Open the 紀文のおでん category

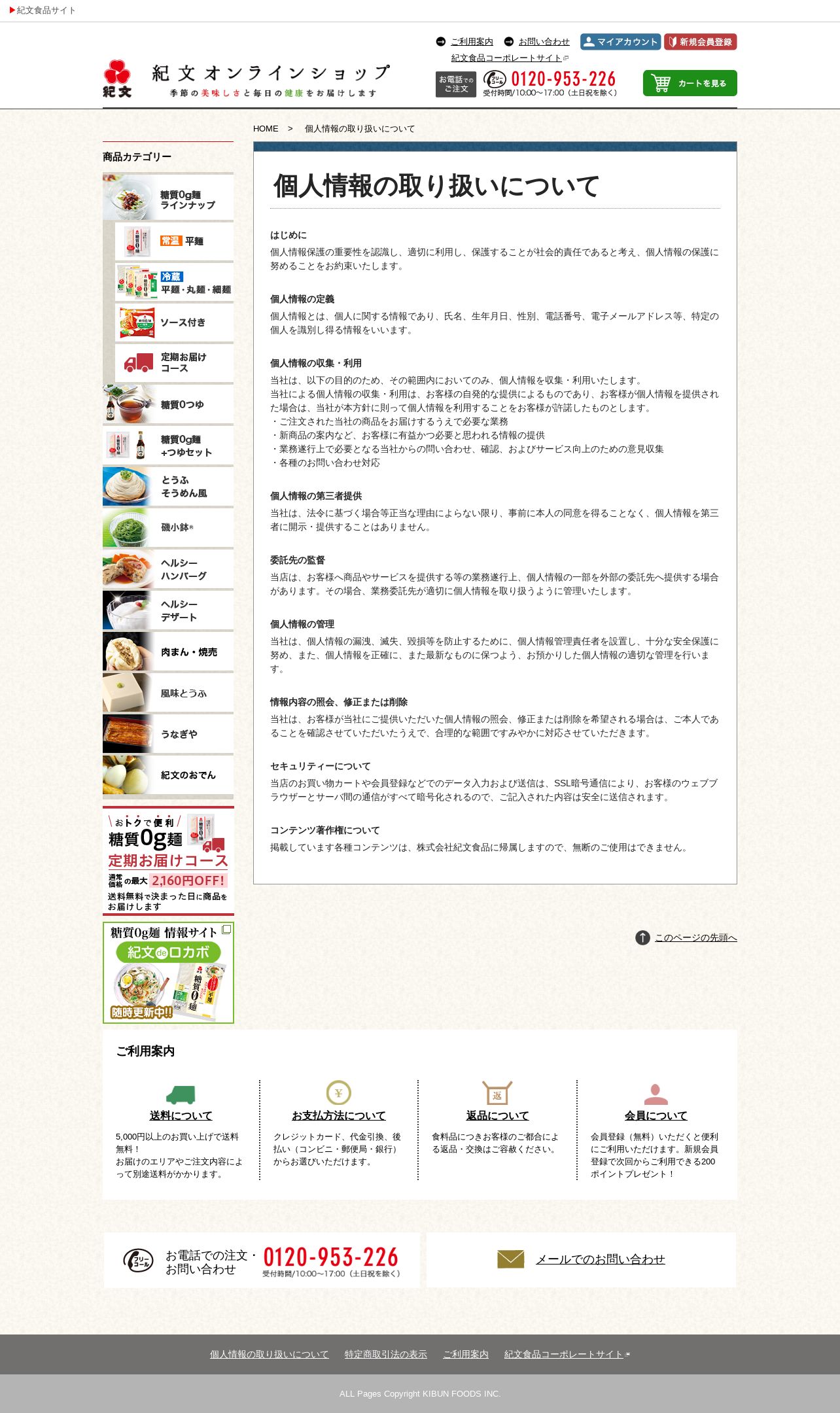pos(168,775)
